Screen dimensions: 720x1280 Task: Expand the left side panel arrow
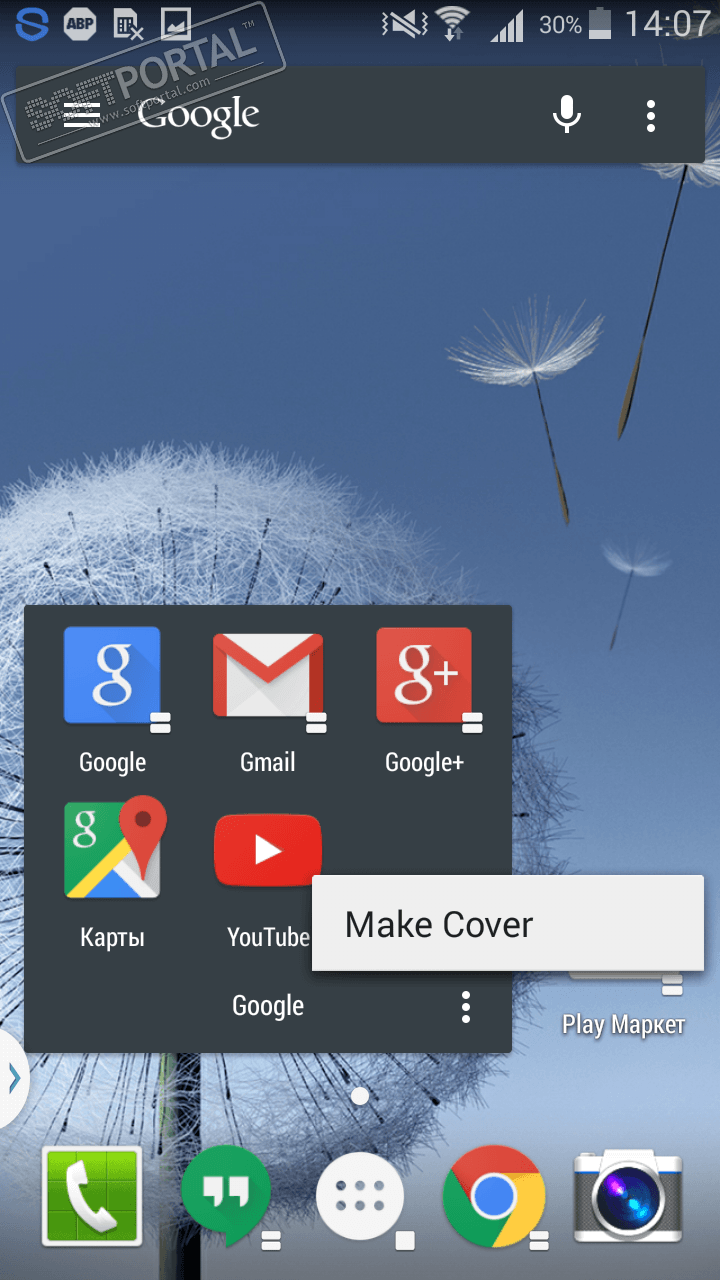click(12, 1078)
